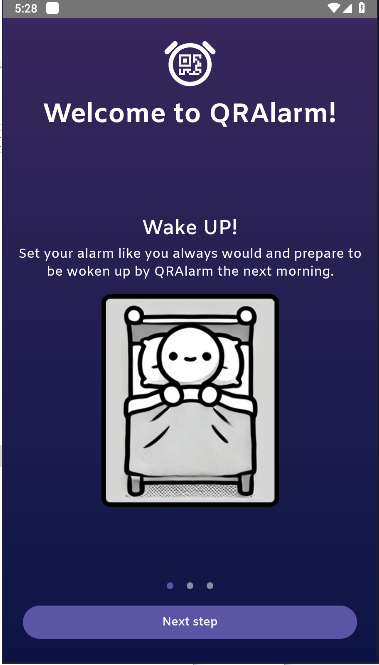This screenshot has height=665, width=379.
Task: Jump to the second onboarding page dot
Action: pos(190,586)
